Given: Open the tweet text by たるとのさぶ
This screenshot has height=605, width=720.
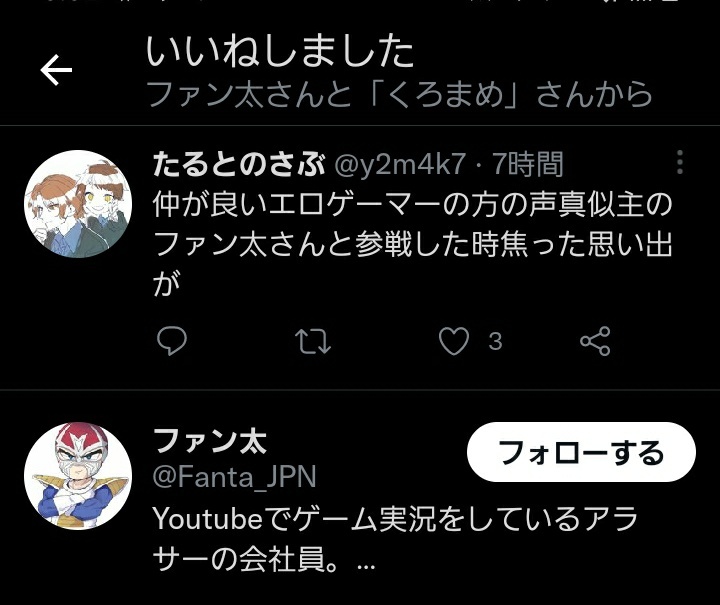Looking at the screenshot, I should coord(410,245).
